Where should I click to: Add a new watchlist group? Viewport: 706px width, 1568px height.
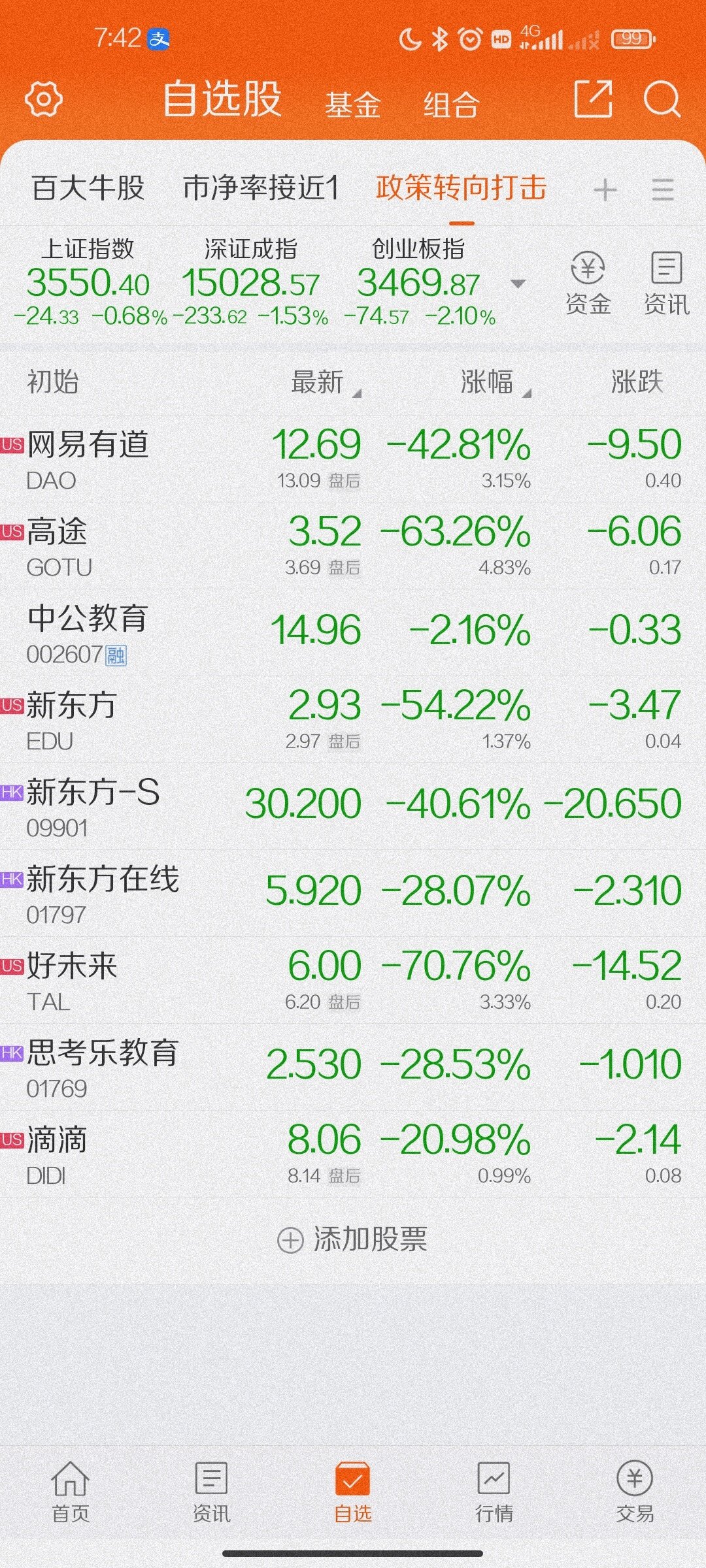coord(605,190)
